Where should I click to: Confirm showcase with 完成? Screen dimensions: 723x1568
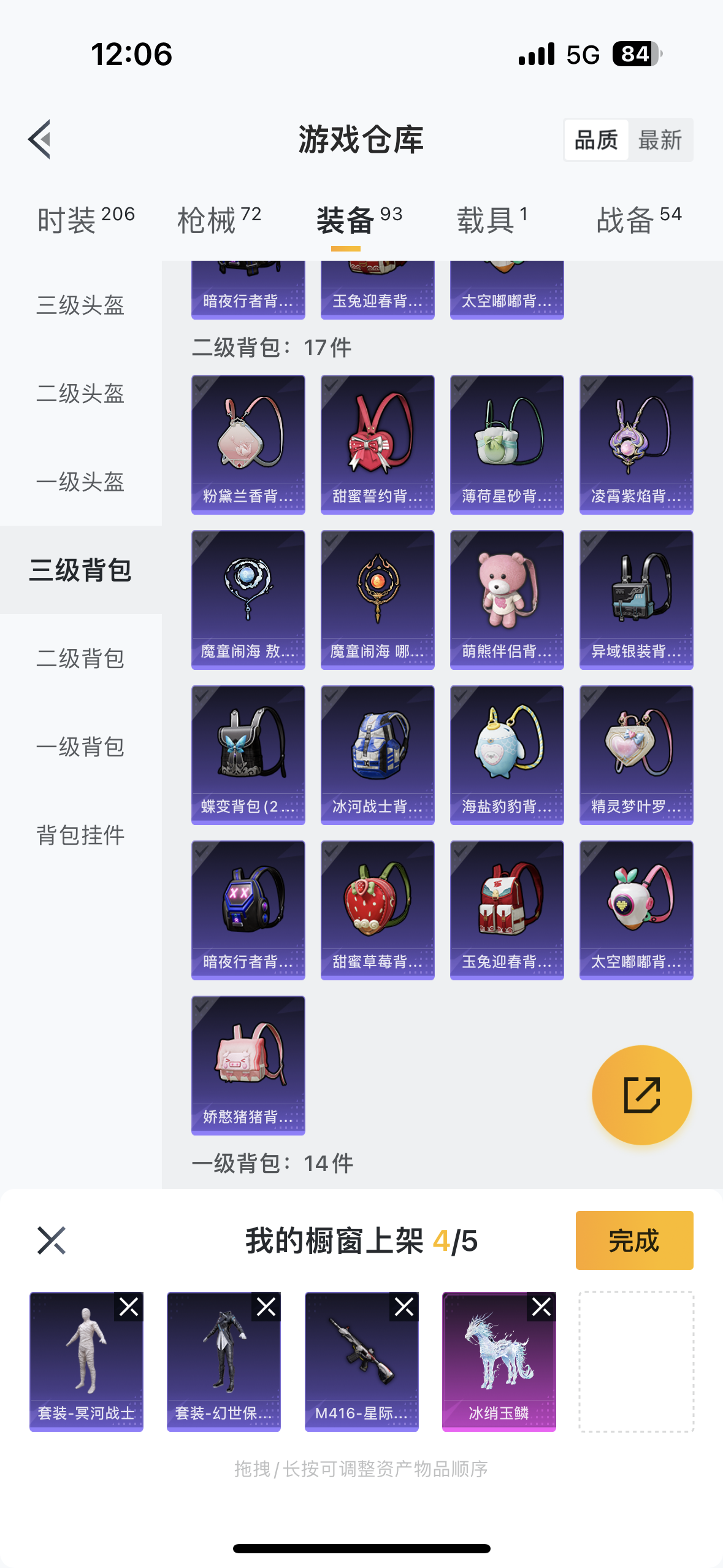point(634,1240)
